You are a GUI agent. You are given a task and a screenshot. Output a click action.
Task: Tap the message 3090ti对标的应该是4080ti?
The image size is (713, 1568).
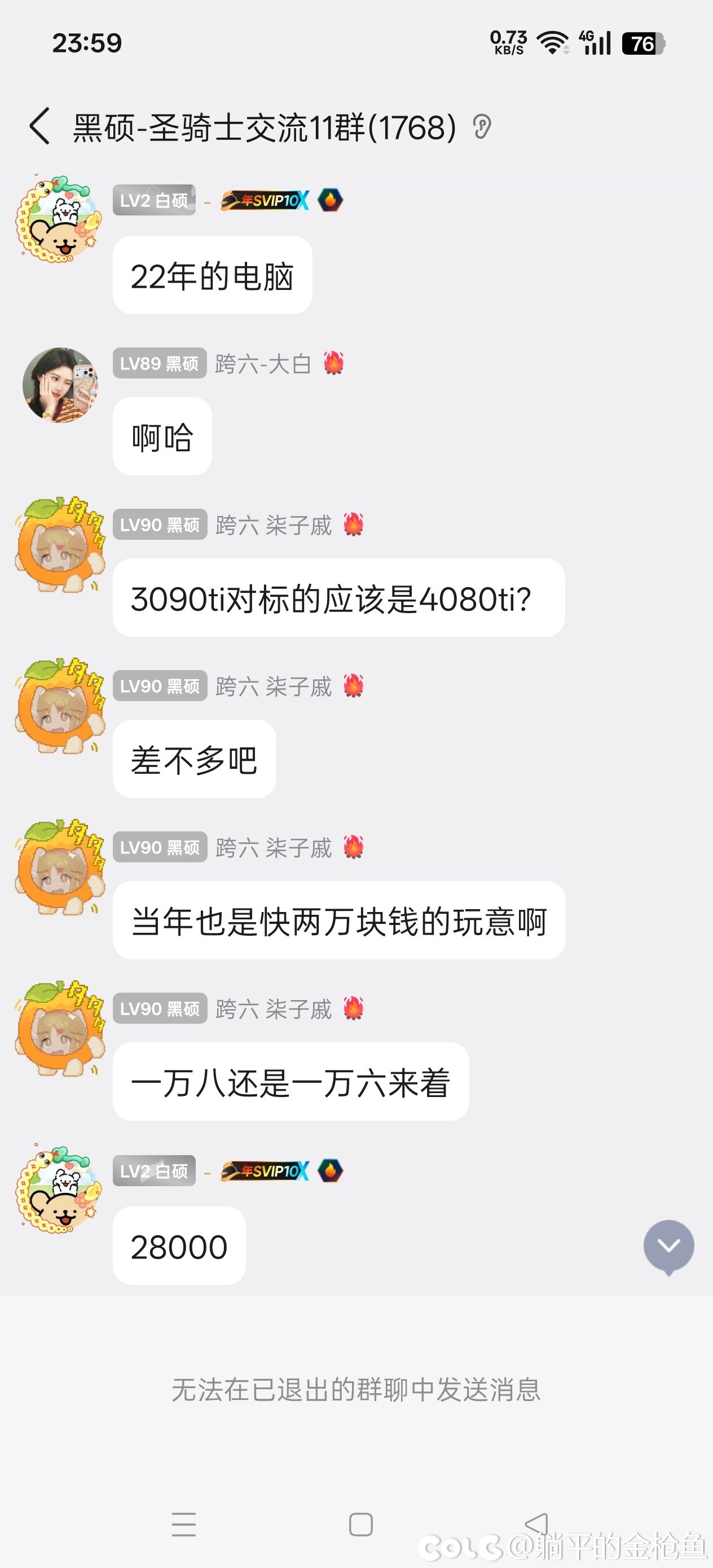point(338,598)
